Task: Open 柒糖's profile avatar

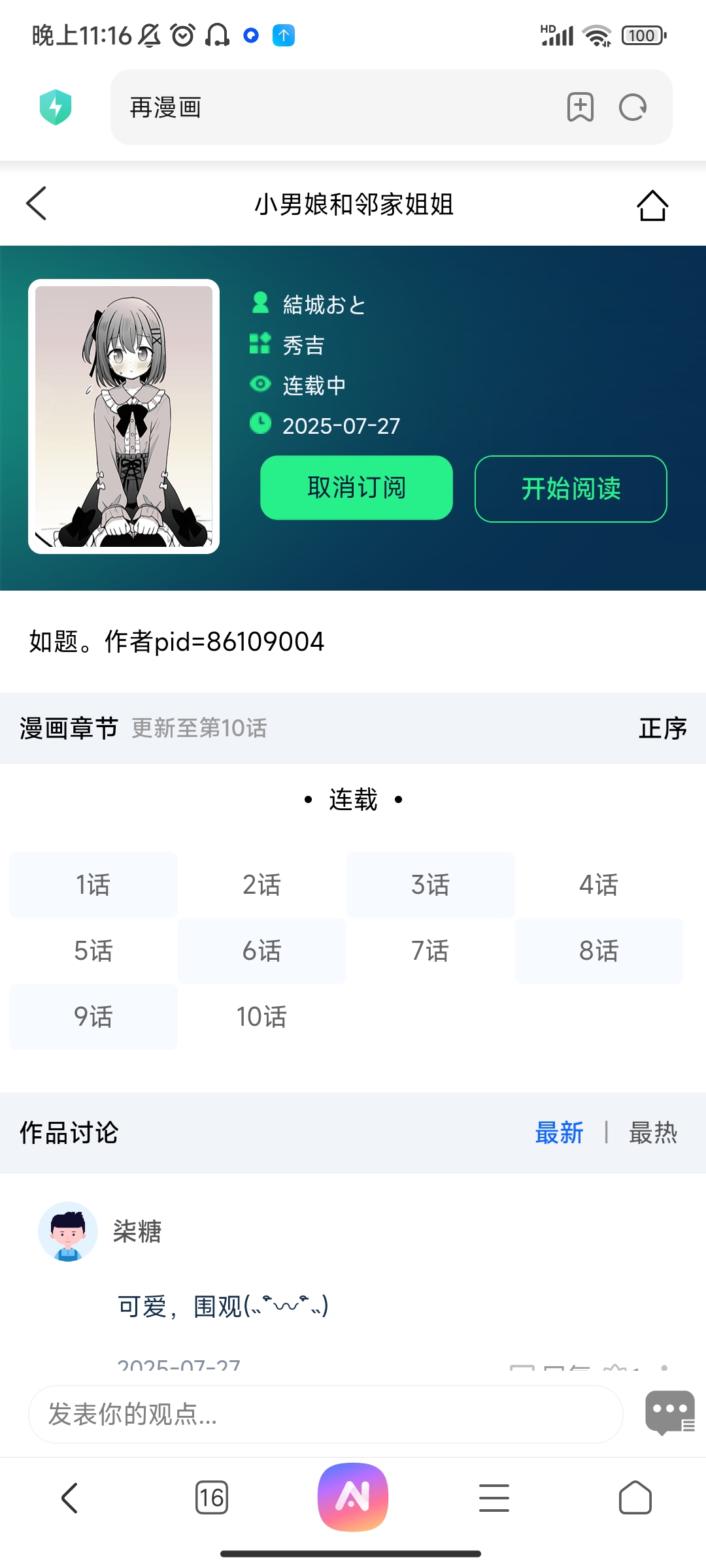Action: click(68, 1232)
